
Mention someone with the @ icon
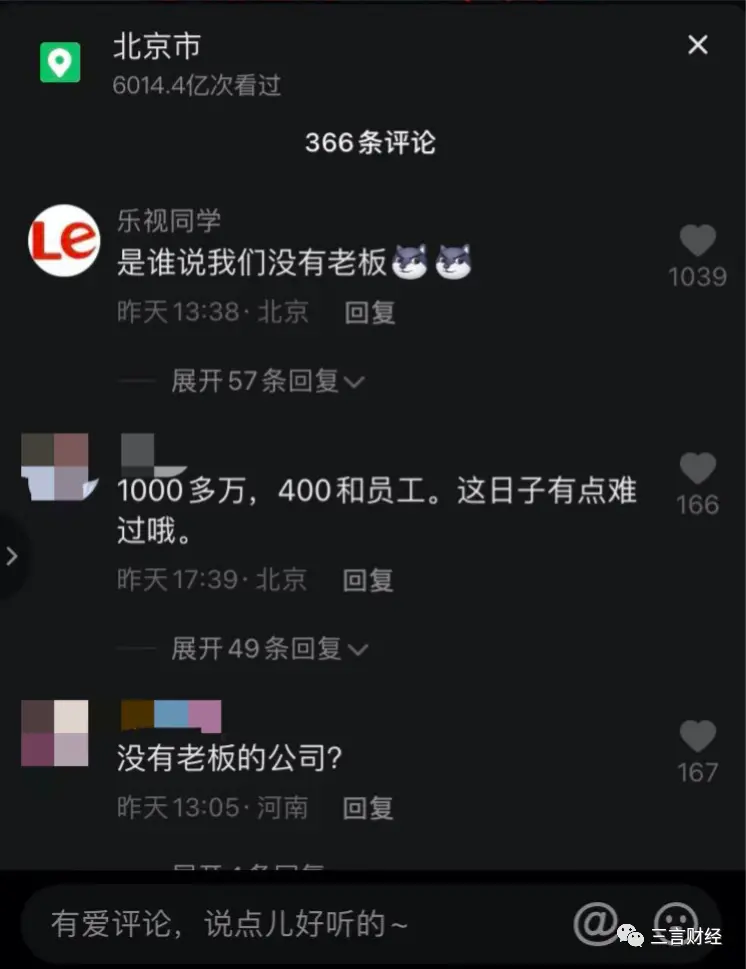click(596, 921)
